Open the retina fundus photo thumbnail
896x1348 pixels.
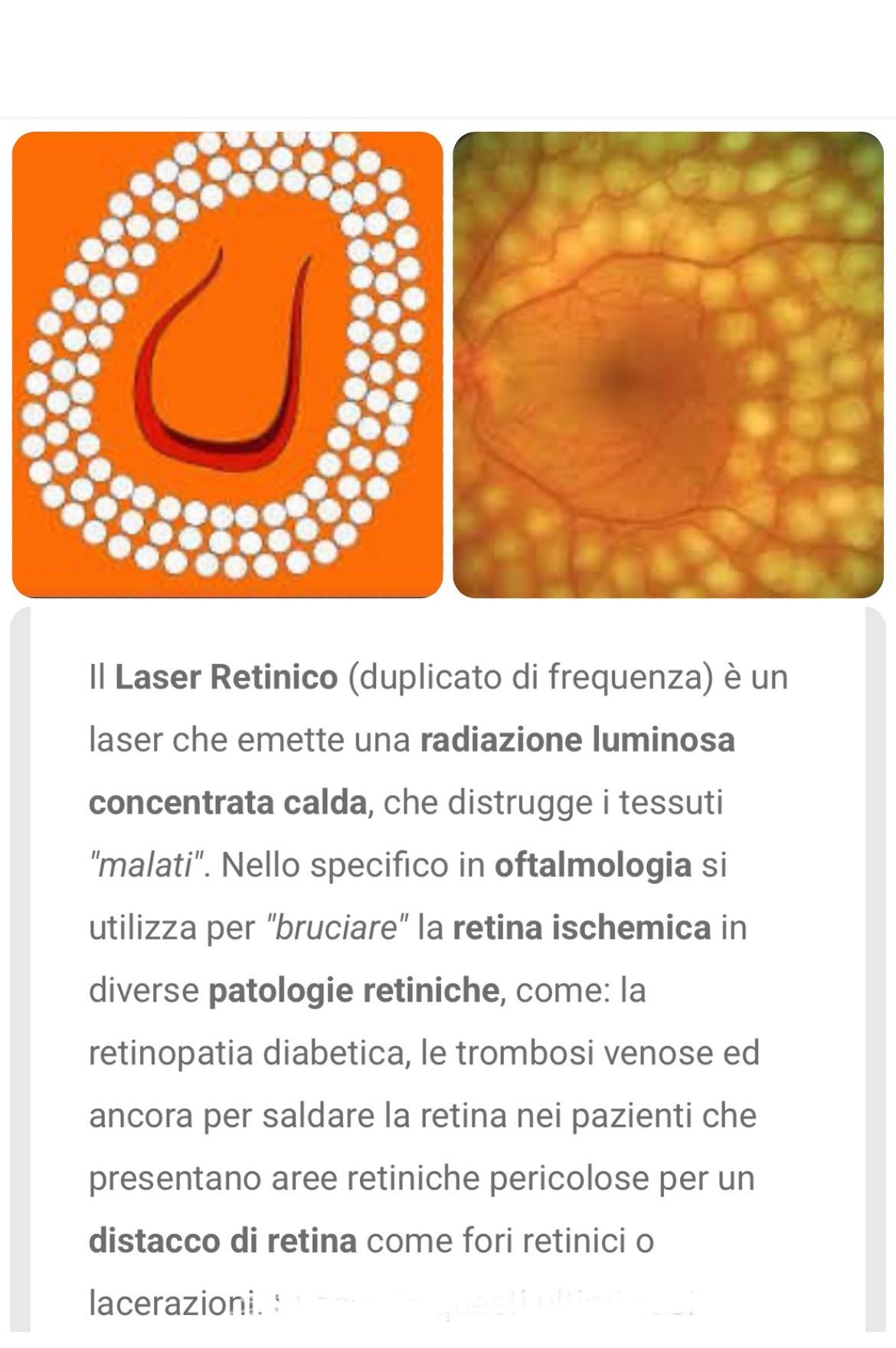tap(668, 365)
